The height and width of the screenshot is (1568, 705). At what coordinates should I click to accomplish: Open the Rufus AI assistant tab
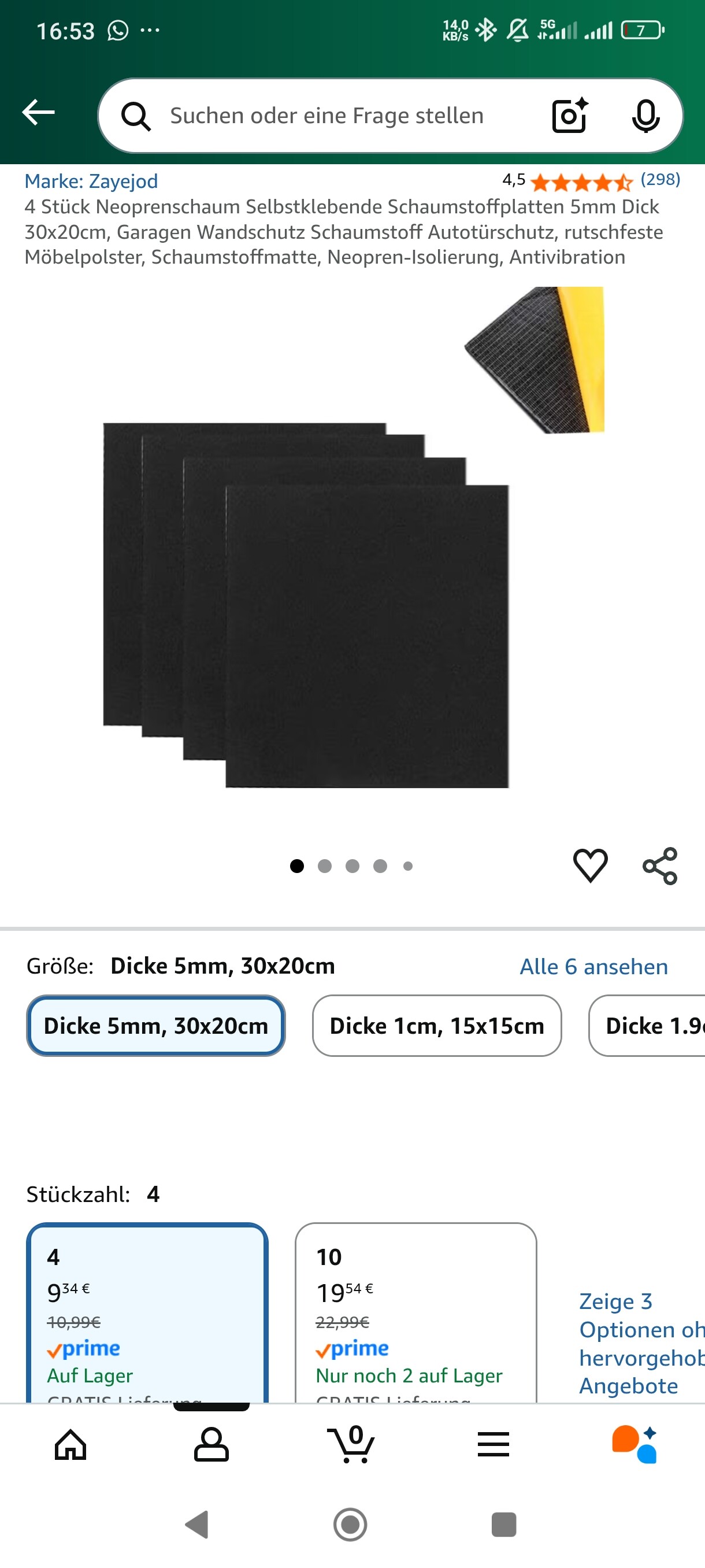point(634,1445)
